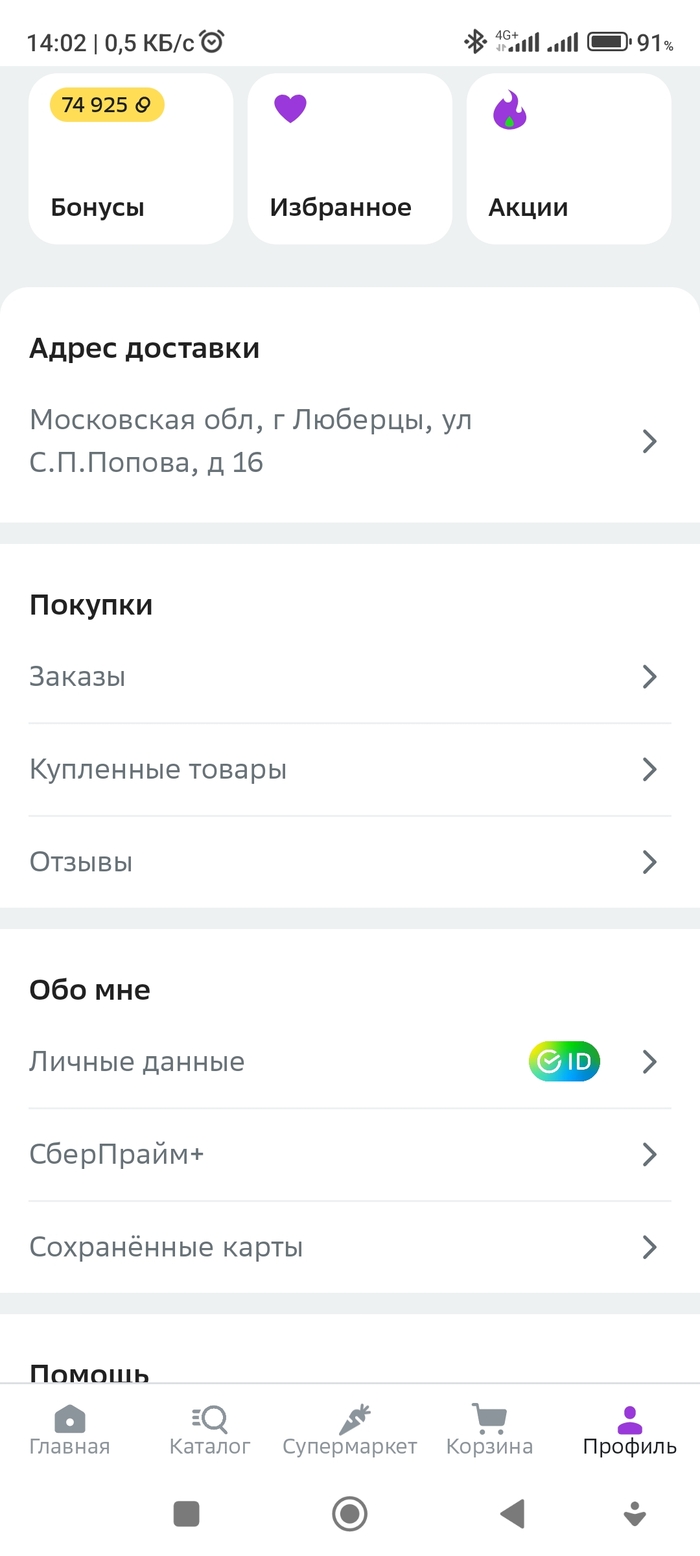Select the Профиль tab
700x1556 pixels.
(630, 1430)
